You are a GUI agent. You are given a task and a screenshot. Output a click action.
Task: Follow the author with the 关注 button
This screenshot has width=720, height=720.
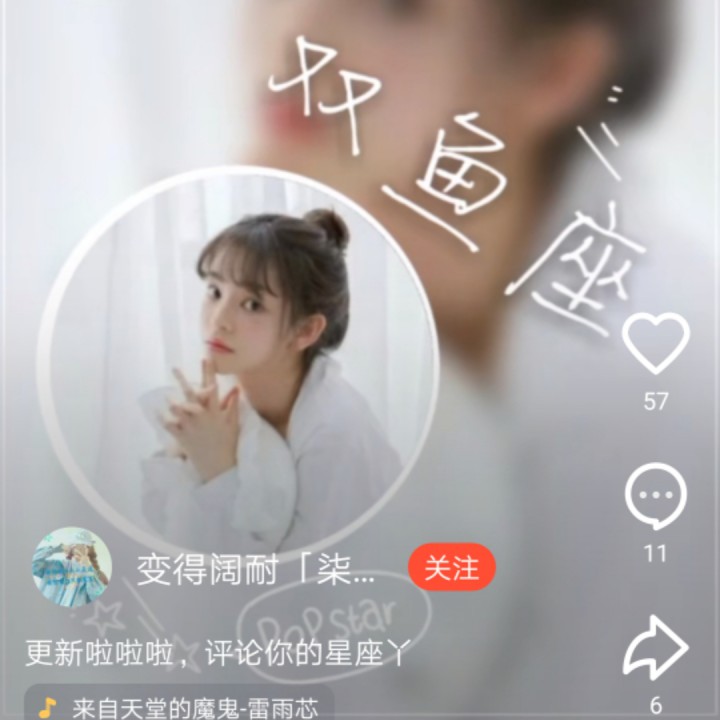(x=452, y=569)
